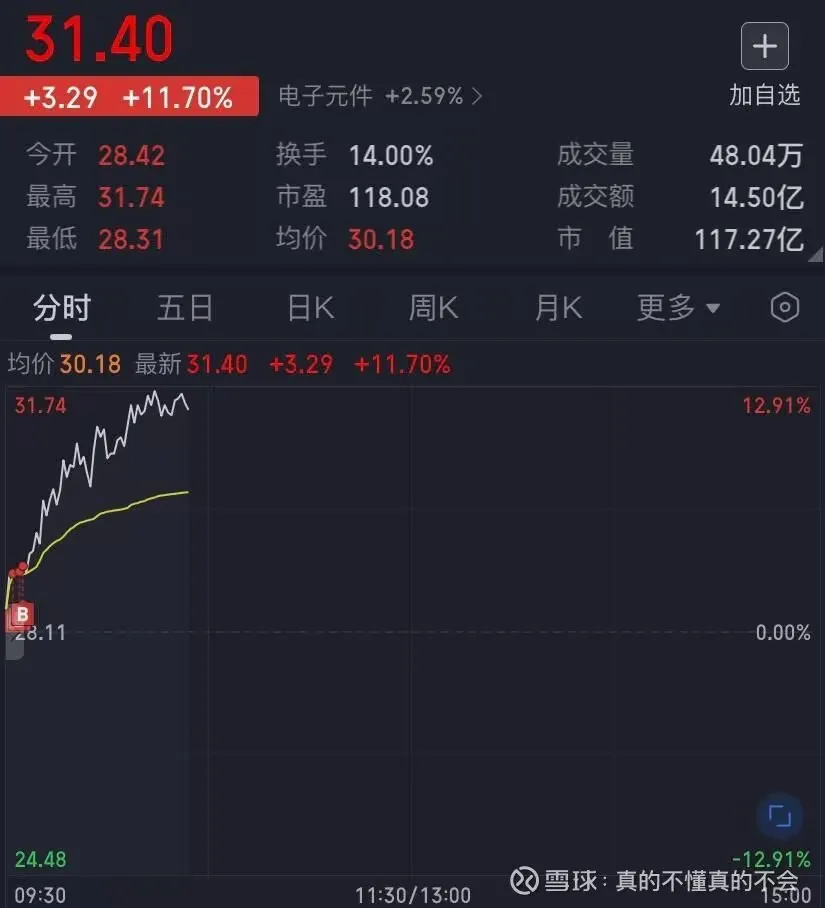Open the 电子元件 sector link

[380, 96]
